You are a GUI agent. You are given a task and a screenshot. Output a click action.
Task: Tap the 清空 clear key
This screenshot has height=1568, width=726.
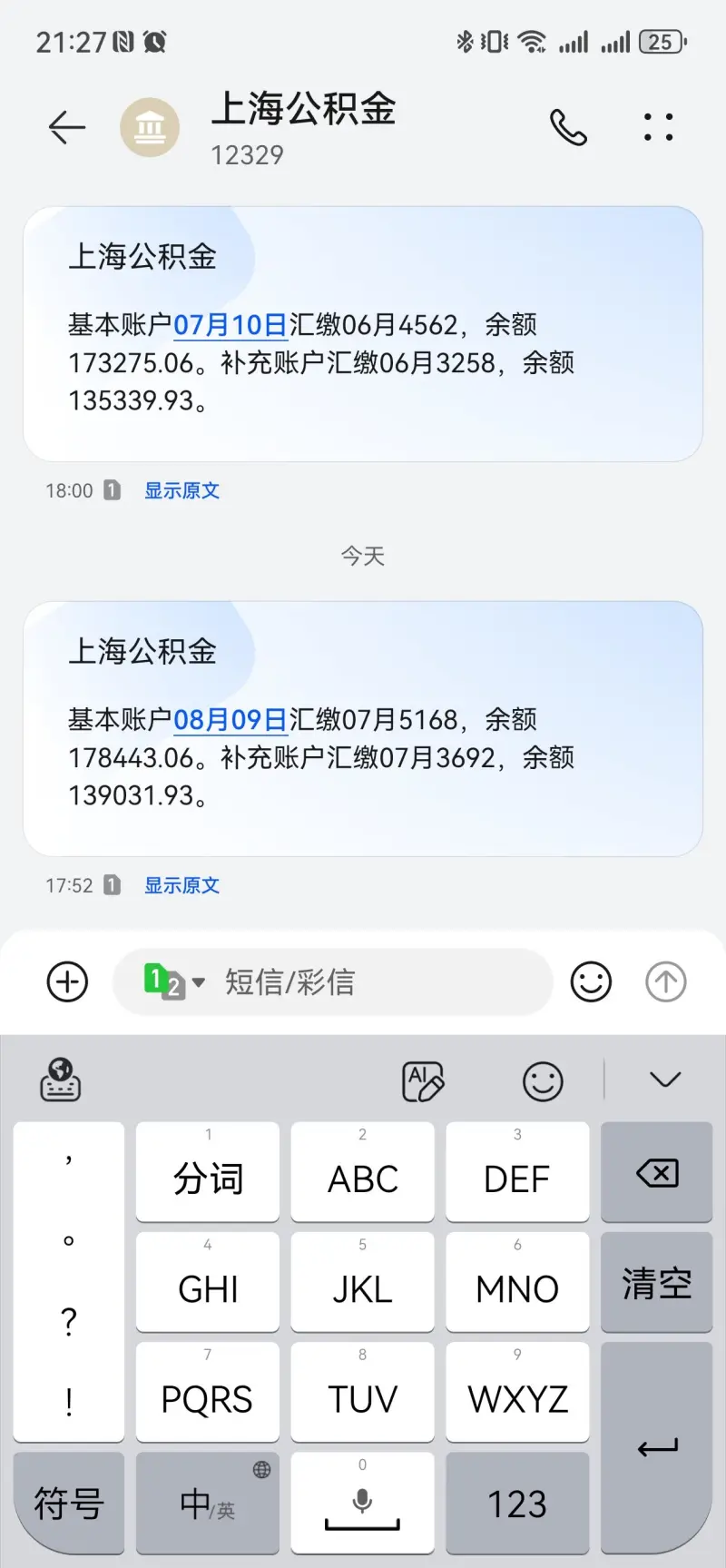tap(656, 1283)
